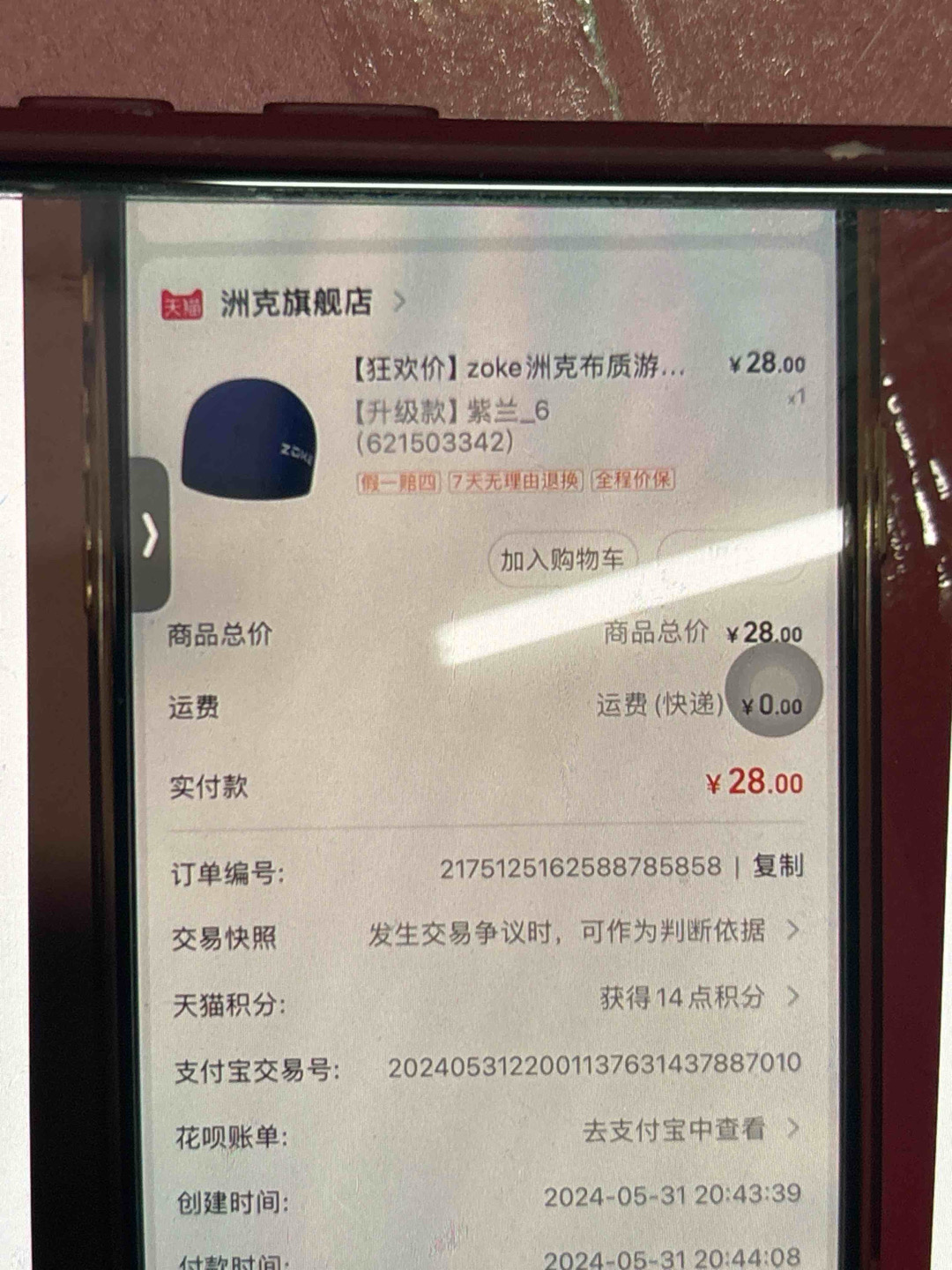Open the zoke swim cap product
The image size is (952, 1270).
click(x=517, y=368)
